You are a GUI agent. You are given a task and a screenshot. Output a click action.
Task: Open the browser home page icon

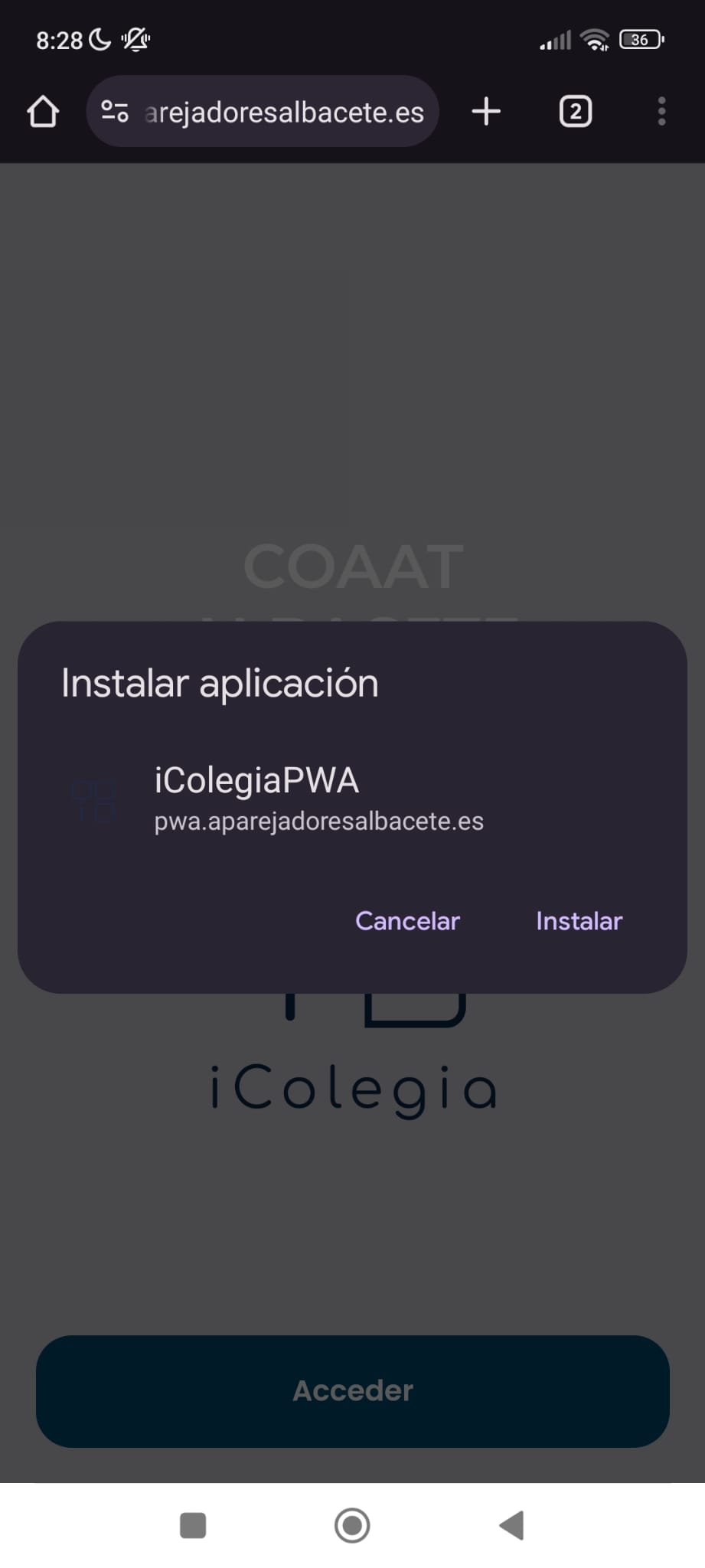43,112
